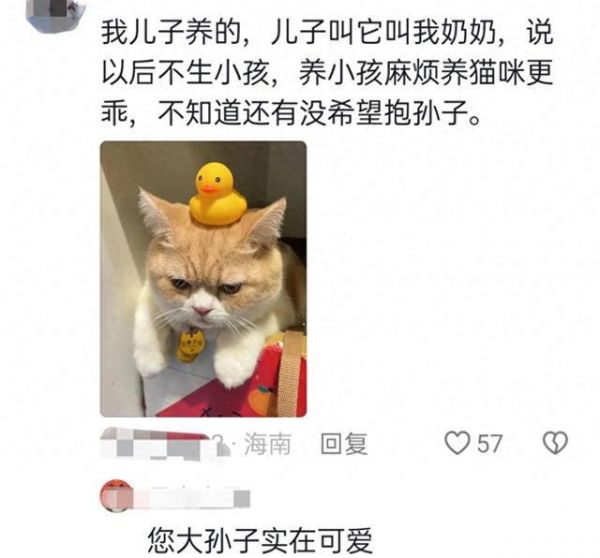Open the cat photo in the comment

[x=203, y=279]
